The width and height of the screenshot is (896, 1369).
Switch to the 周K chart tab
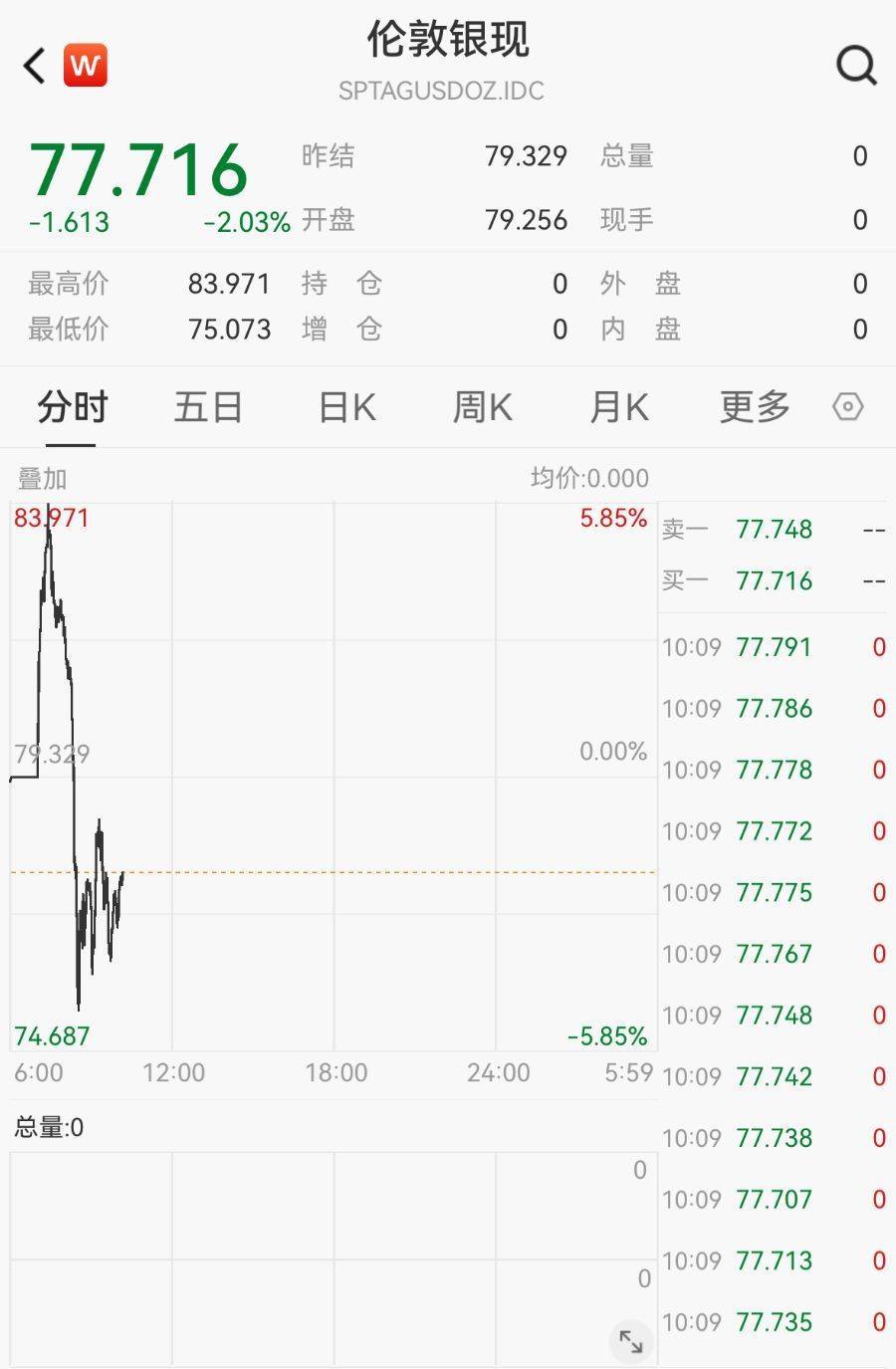coord(482,407)
